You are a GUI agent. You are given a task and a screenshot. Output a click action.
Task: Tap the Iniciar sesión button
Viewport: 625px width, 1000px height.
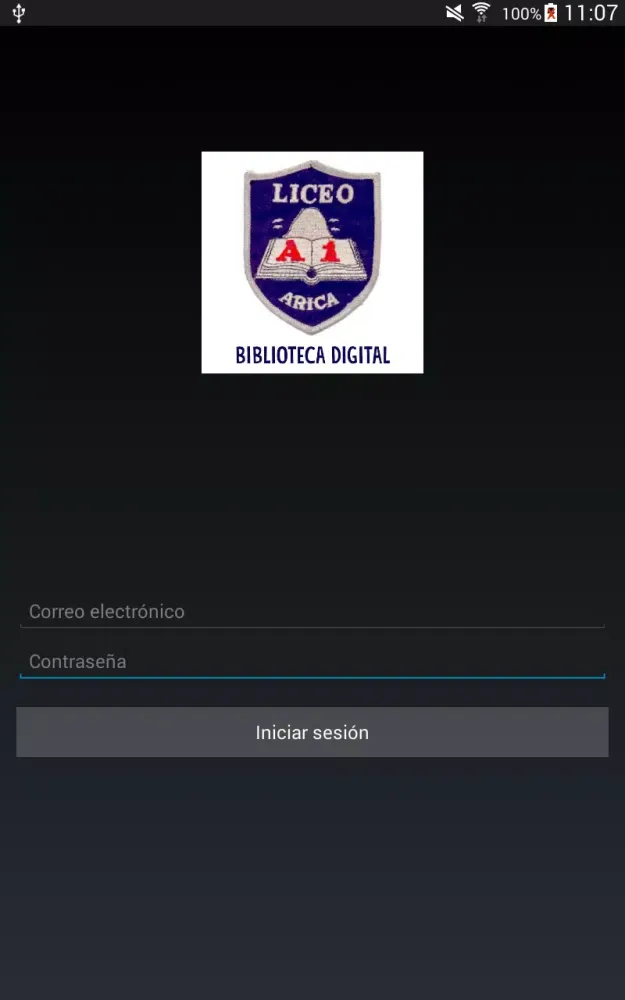312,732
